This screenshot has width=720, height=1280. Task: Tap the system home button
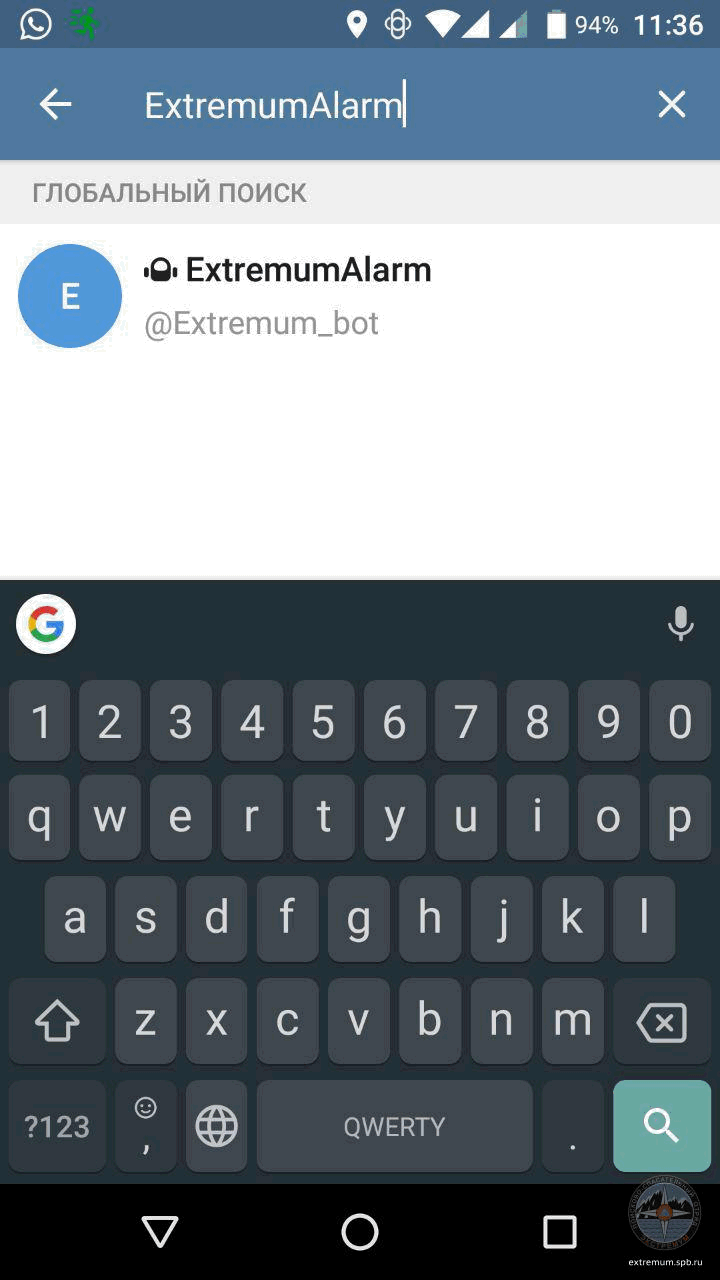coord(360,1232)
